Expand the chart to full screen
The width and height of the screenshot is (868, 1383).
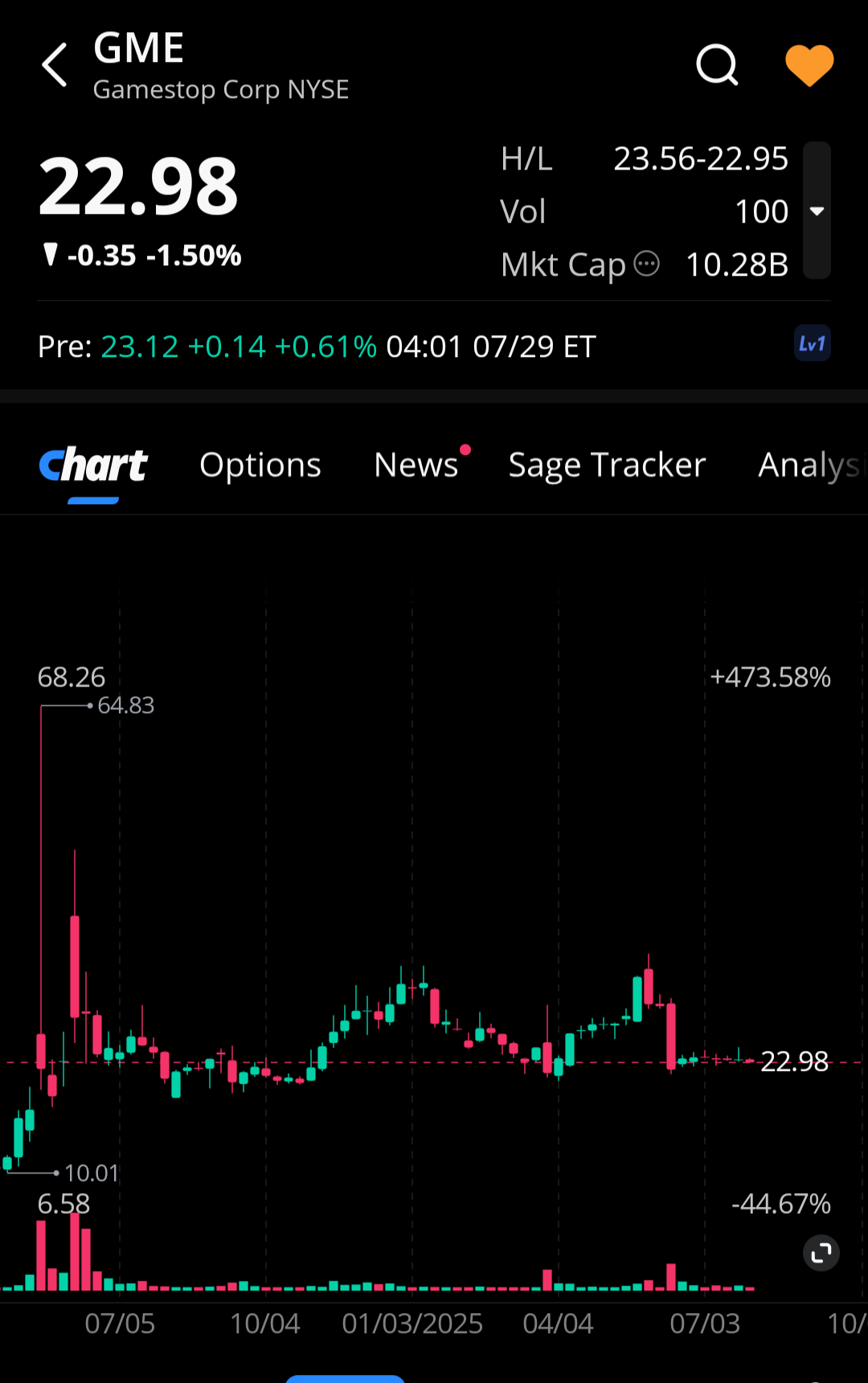(821, 1253)
